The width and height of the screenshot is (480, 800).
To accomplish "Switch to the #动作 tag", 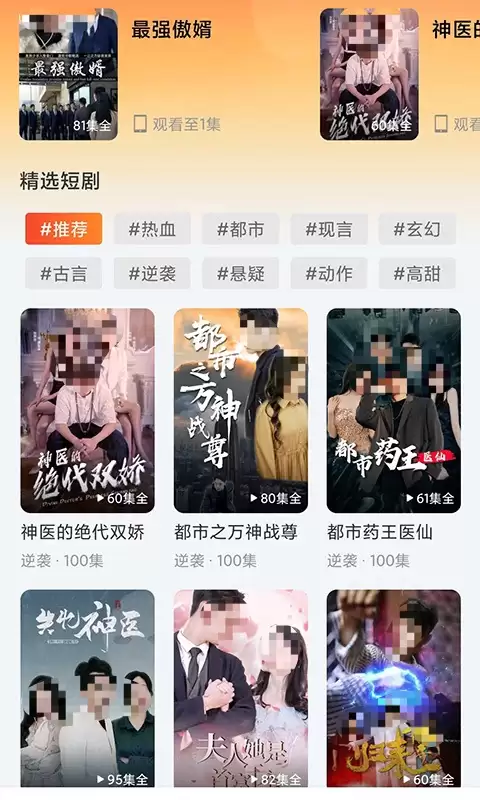I will 329,273.
